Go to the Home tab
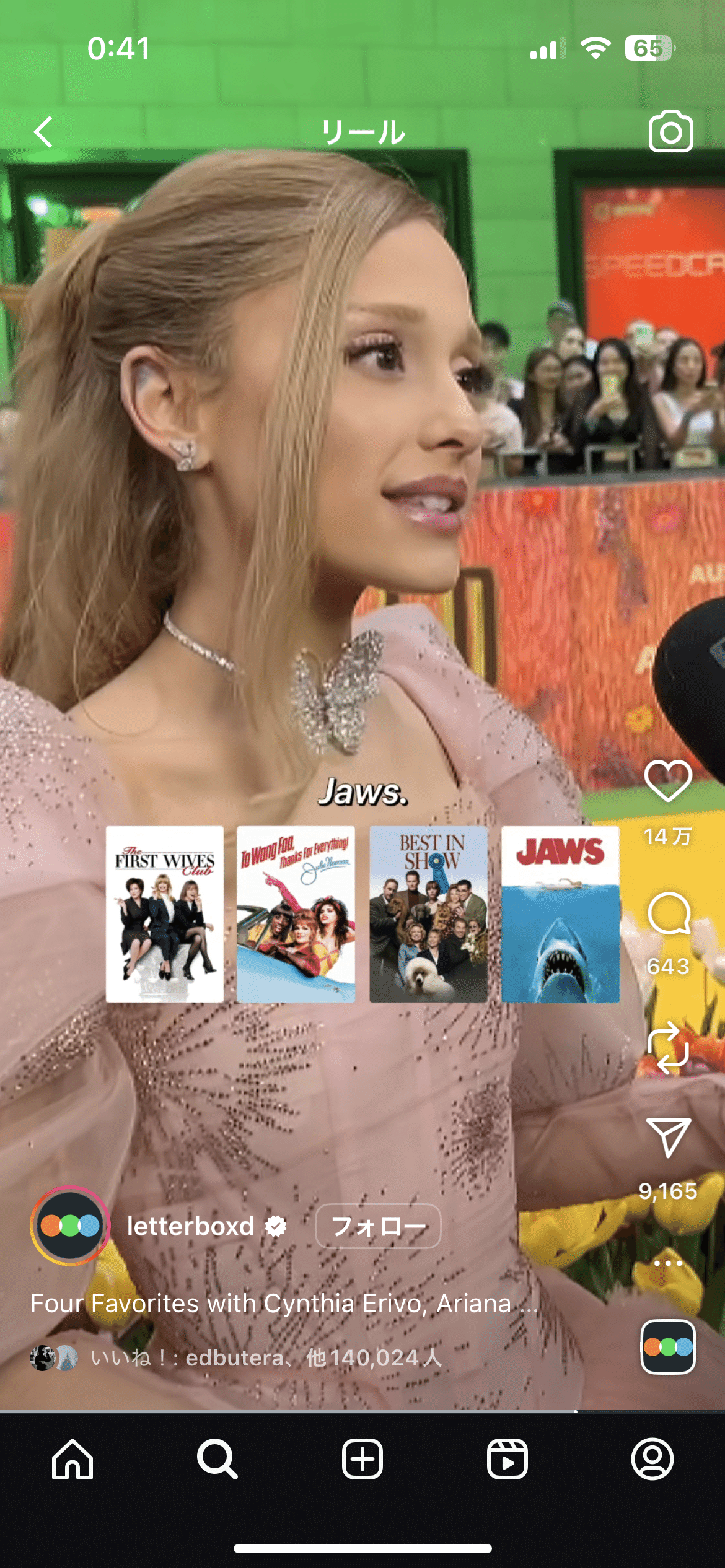The width and height of the screenshot is (725, 1568). (x=72, y=1459)
